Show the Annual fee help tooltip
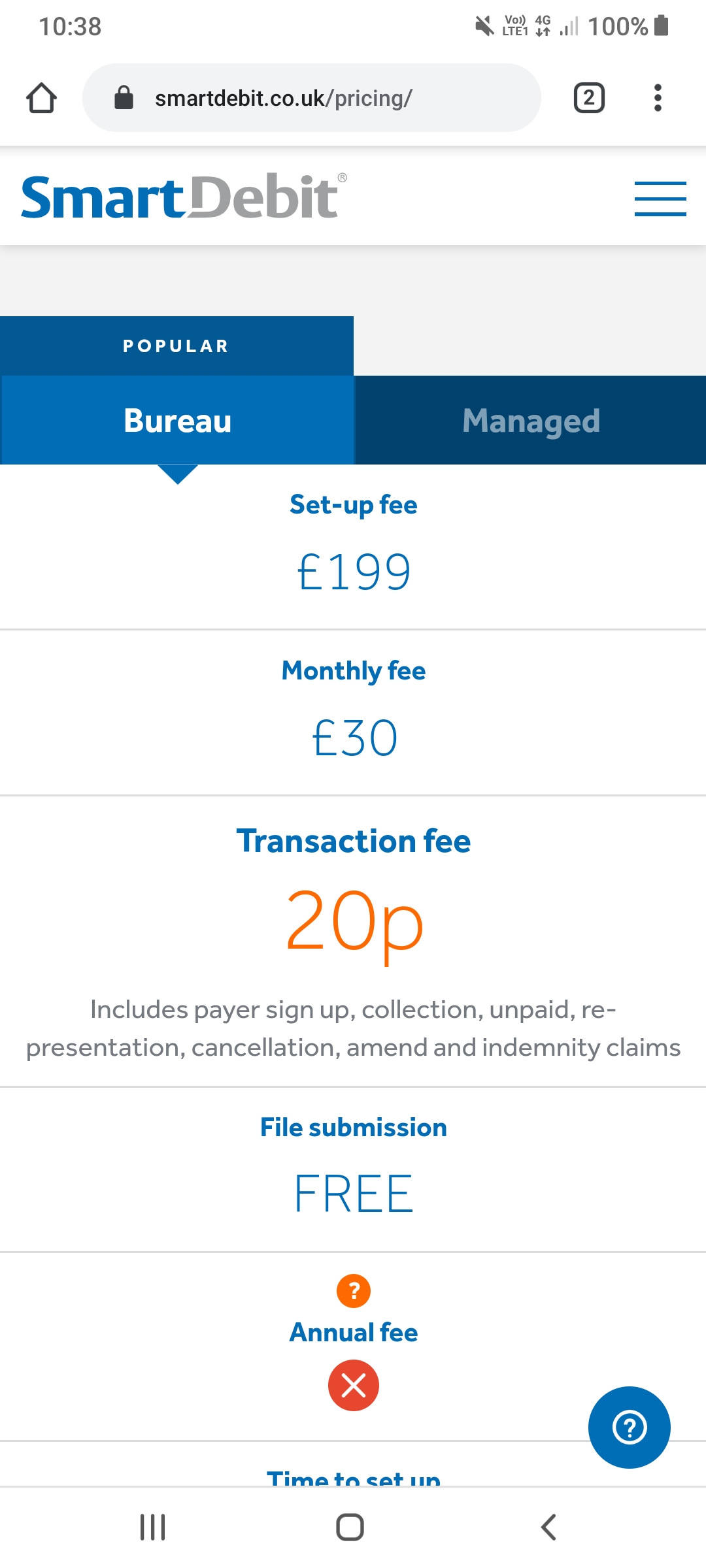The height and width of the screenshot is (1568, 706). [354, 1291]
